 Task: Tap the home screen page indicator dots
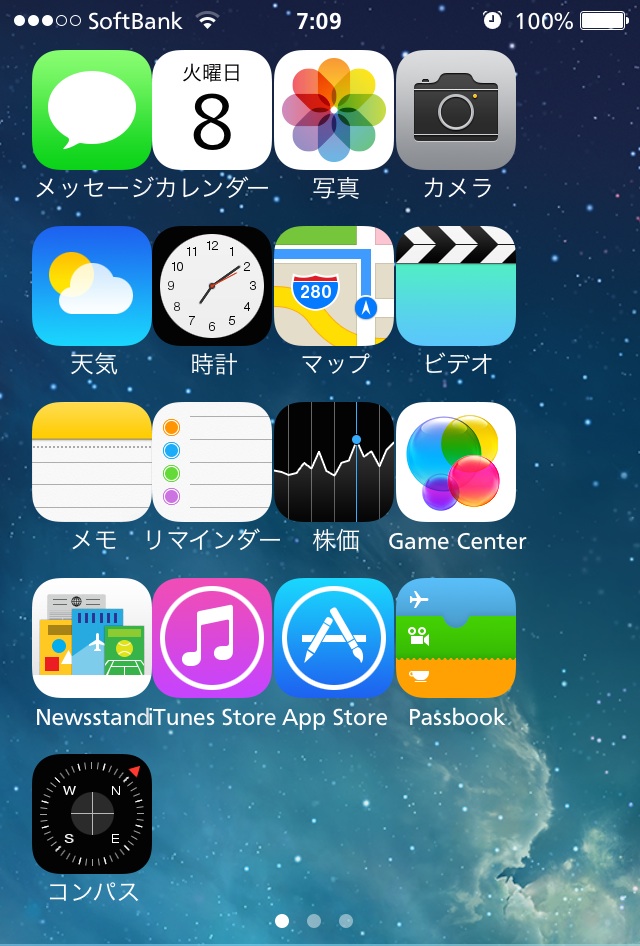(x=314, y=921)
